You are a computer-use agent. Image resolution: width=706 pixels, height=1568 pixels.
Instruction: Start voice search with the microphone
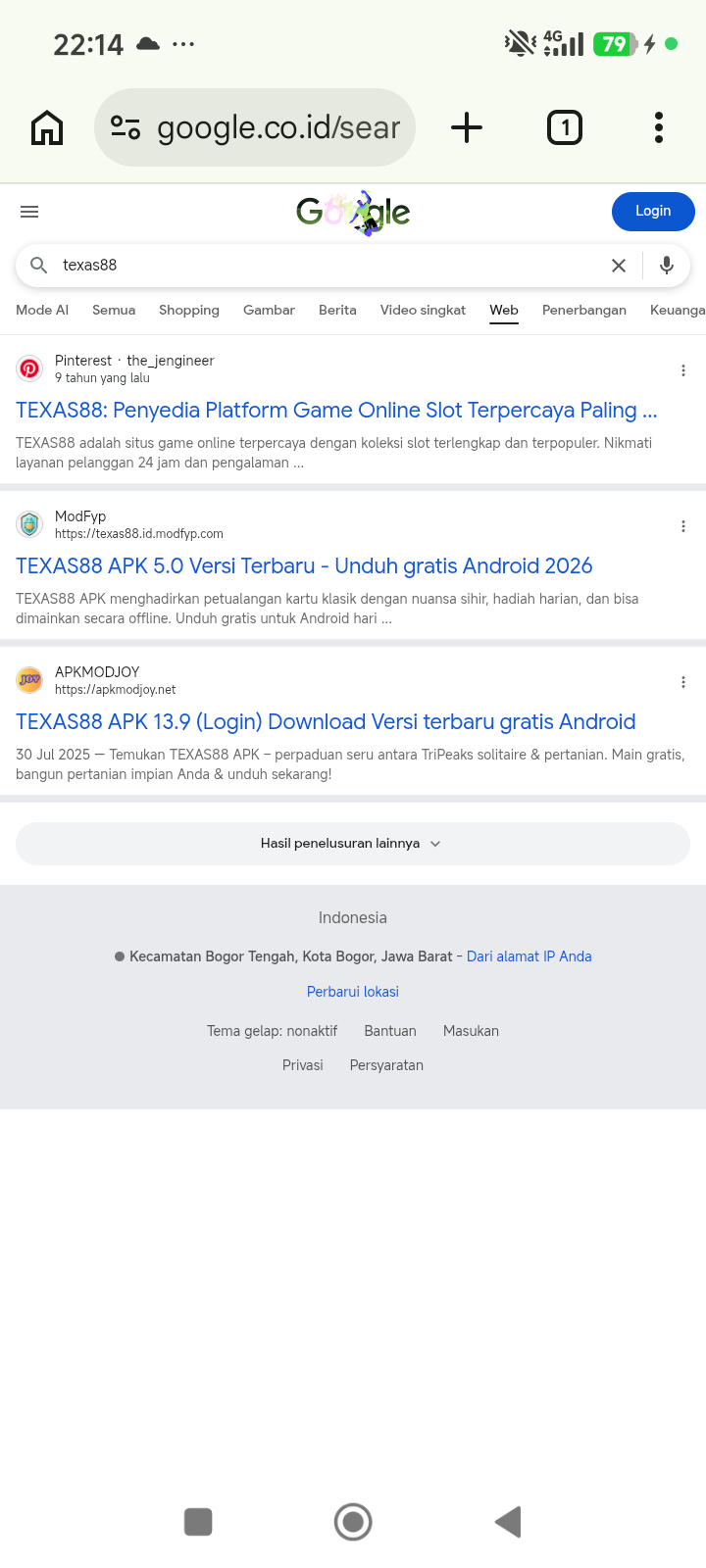[x=667, y=266]
